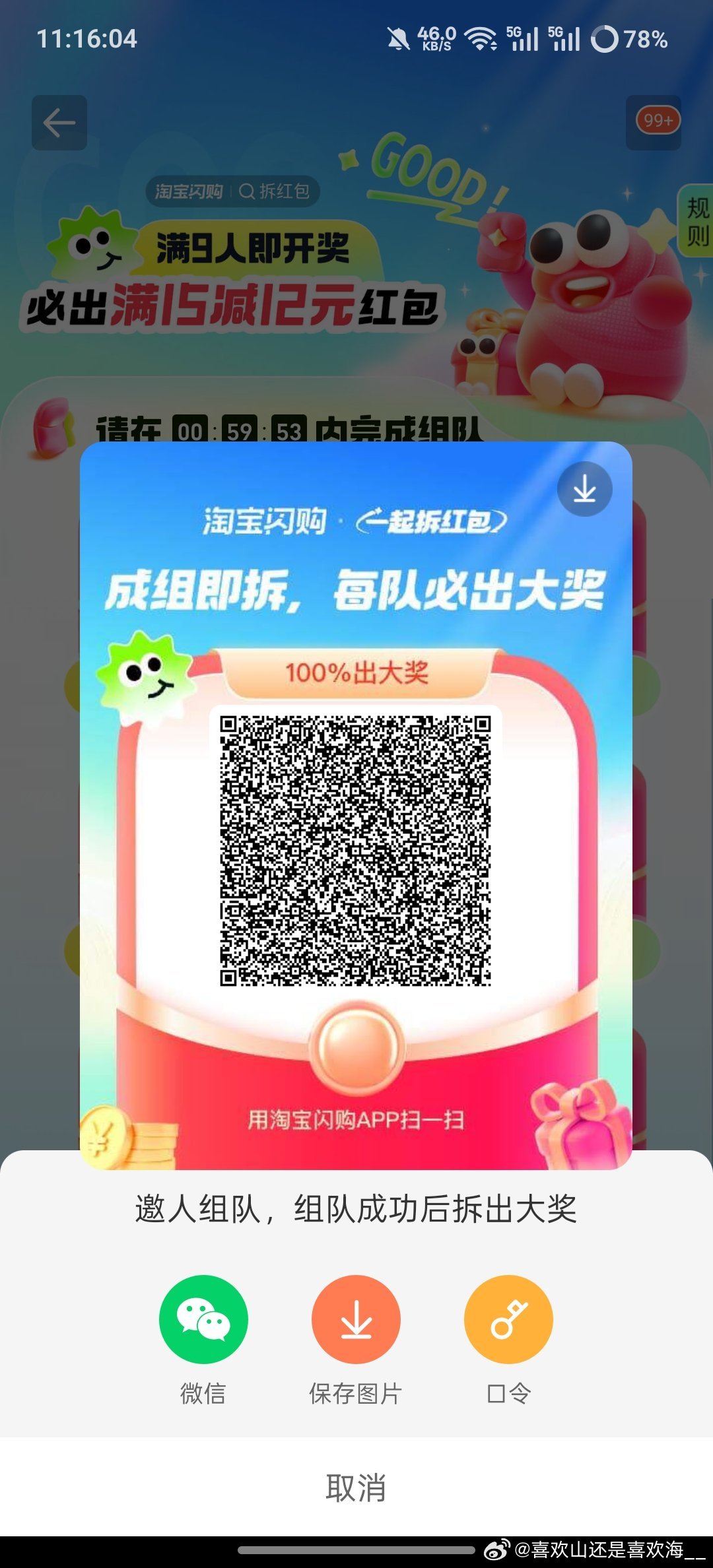Go back with the top-left arrow
This screenshot has height=1568, width=713.
click(x=59, y=123)
